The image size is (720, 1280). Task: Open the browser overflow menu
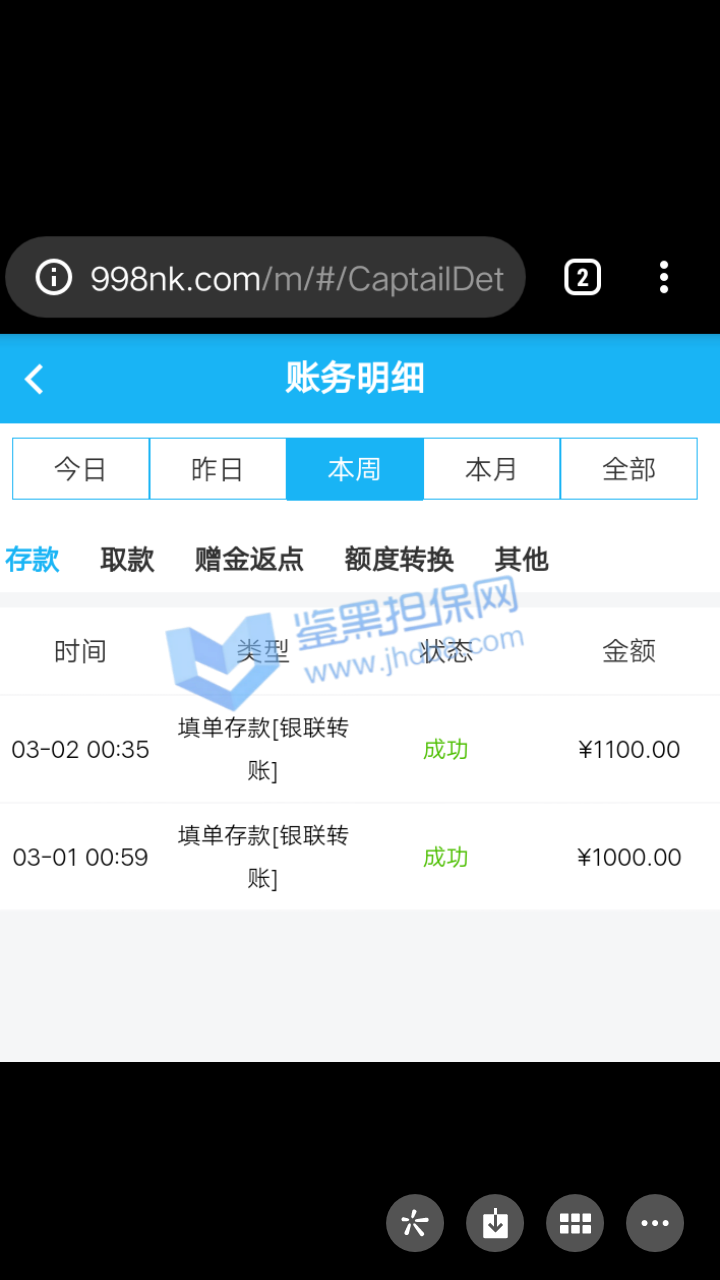(664, 277)
